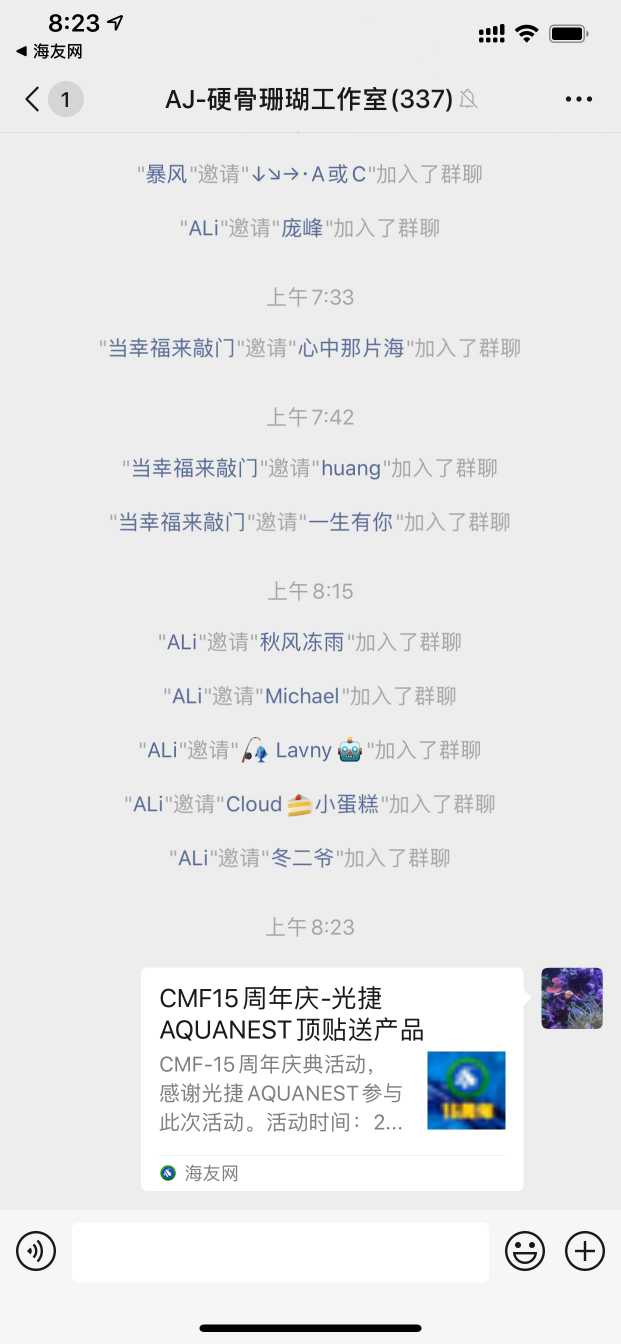
Task: Open the group chat overflow menu
Action: pyautogui.click(x=579, y=99)
